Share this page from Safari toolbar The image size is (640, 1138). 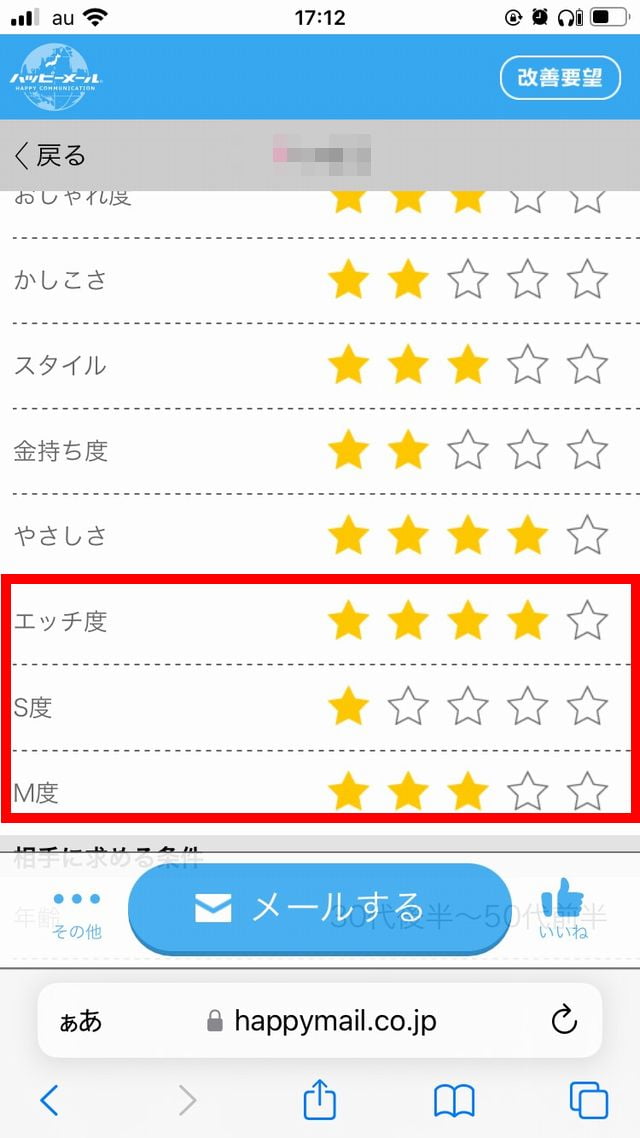click(x=319, y=1100)
